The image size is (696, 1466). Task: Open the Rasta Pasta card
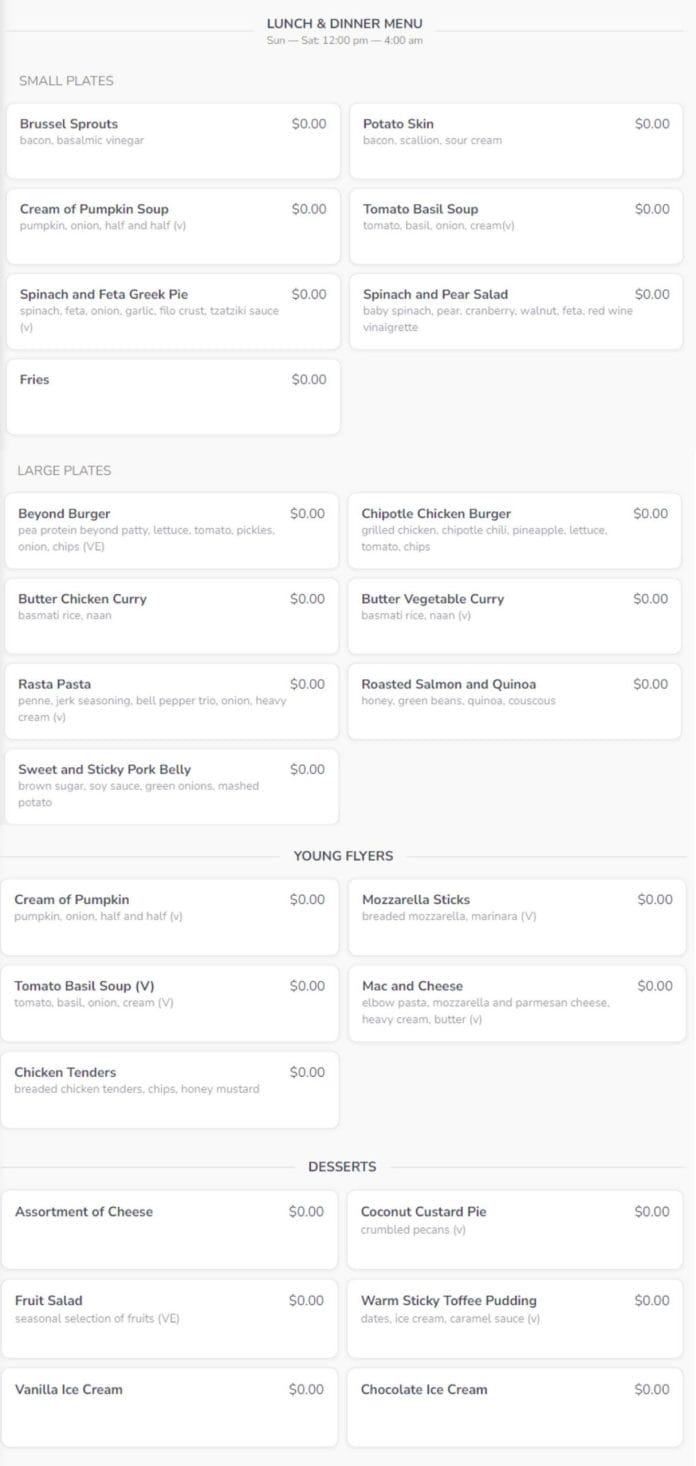pos(172,701)
